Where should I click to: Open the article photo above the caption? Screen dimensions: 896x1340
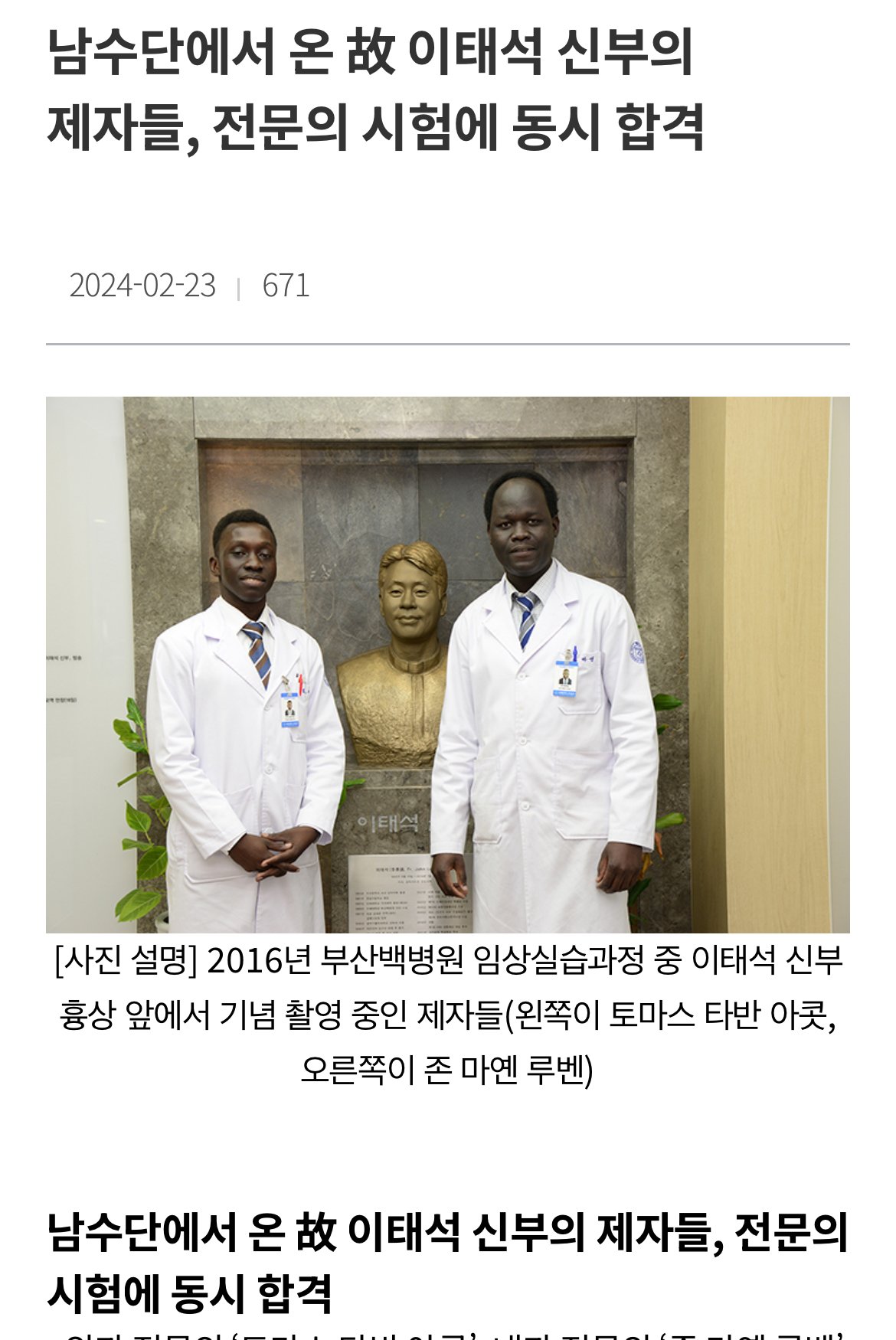447,664
